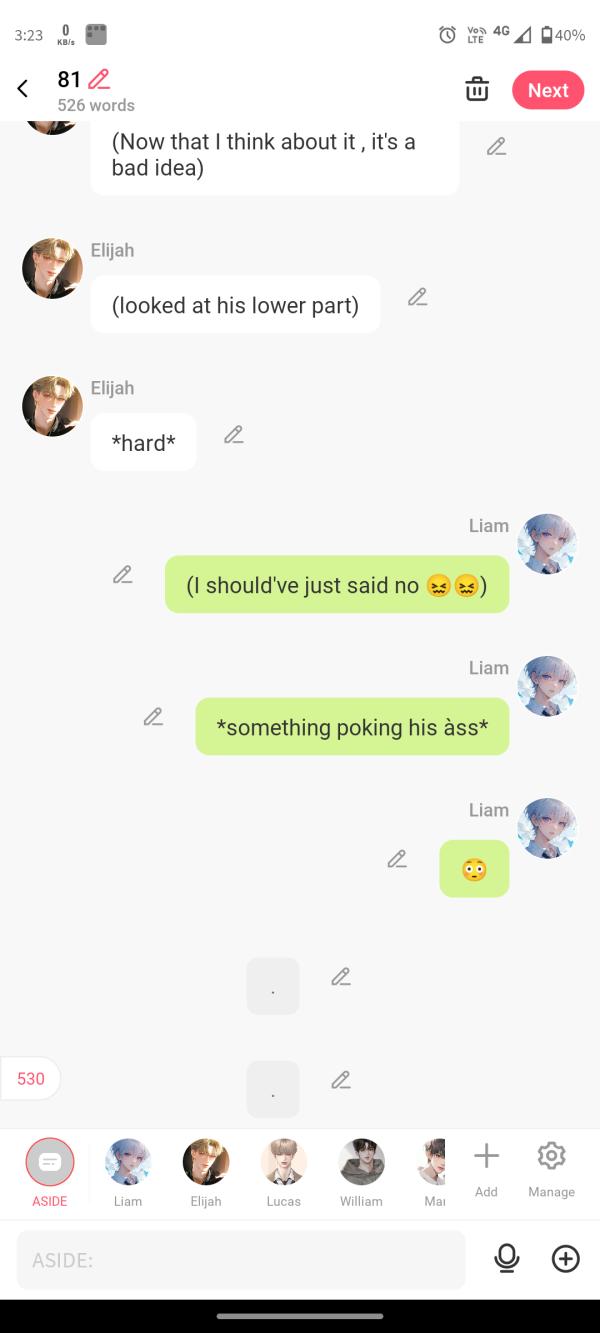Edit the "Now that I think about it" message
The image size is (600, 1333).
[496, 147]
